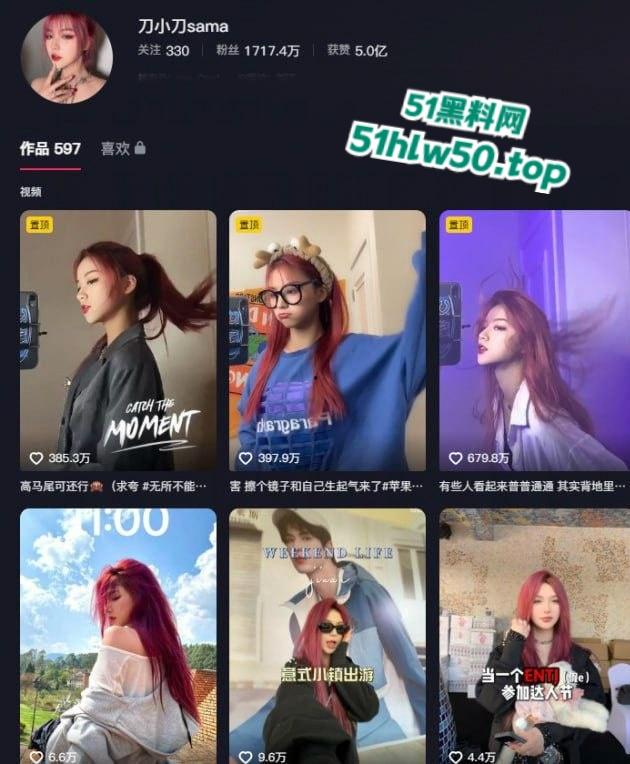Open the pinned video 高马尾可还行
This screenshot has height=764, width=630.
[x=118, y=340]
